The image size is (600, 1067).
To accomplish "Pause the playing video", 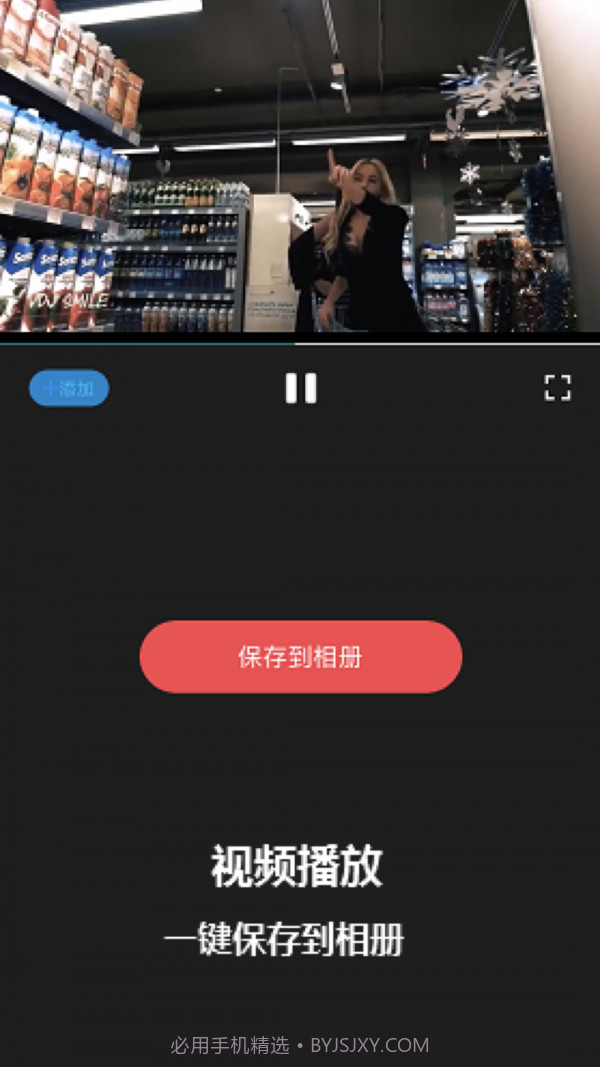I will pos(301,388).
